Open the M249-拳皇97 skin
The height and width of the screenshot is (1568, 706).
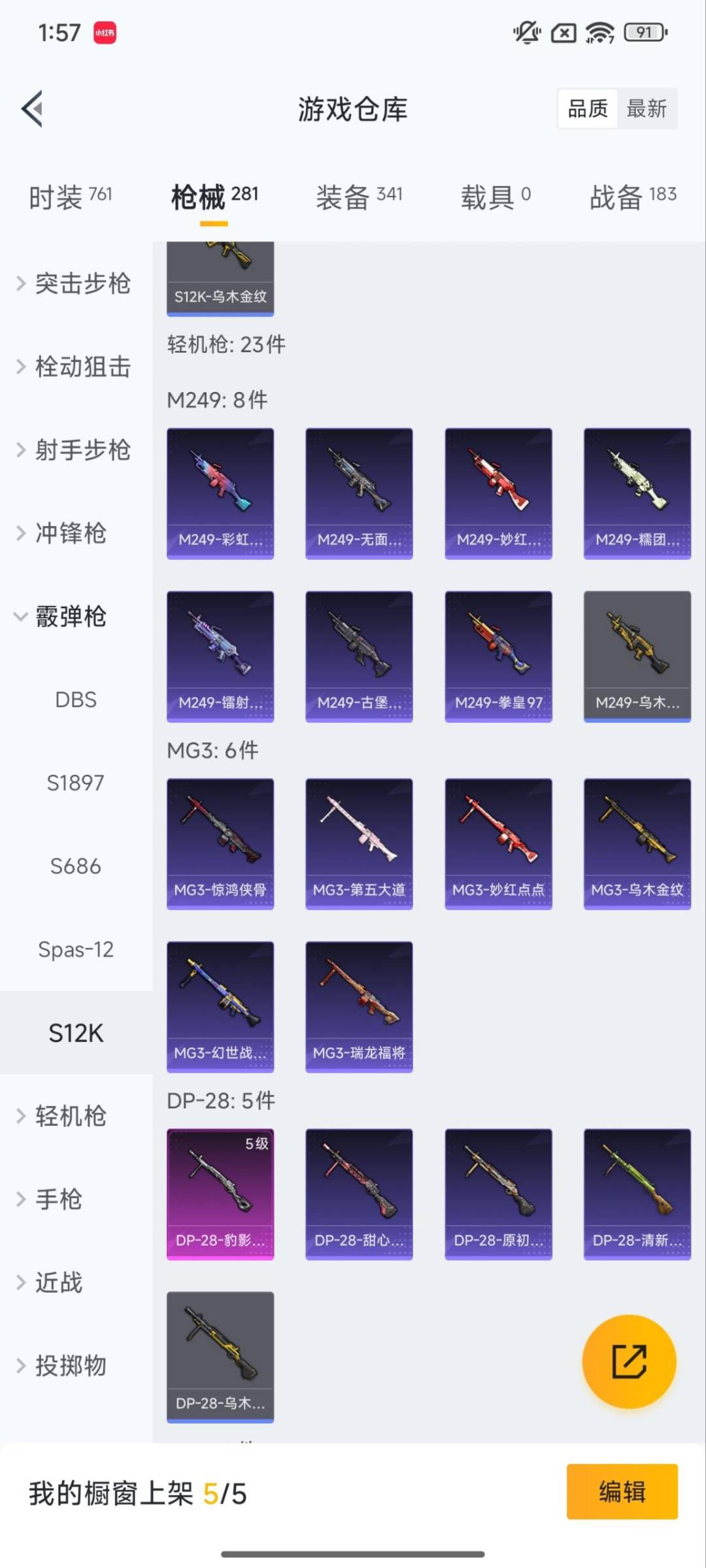(x=498, y=655)
